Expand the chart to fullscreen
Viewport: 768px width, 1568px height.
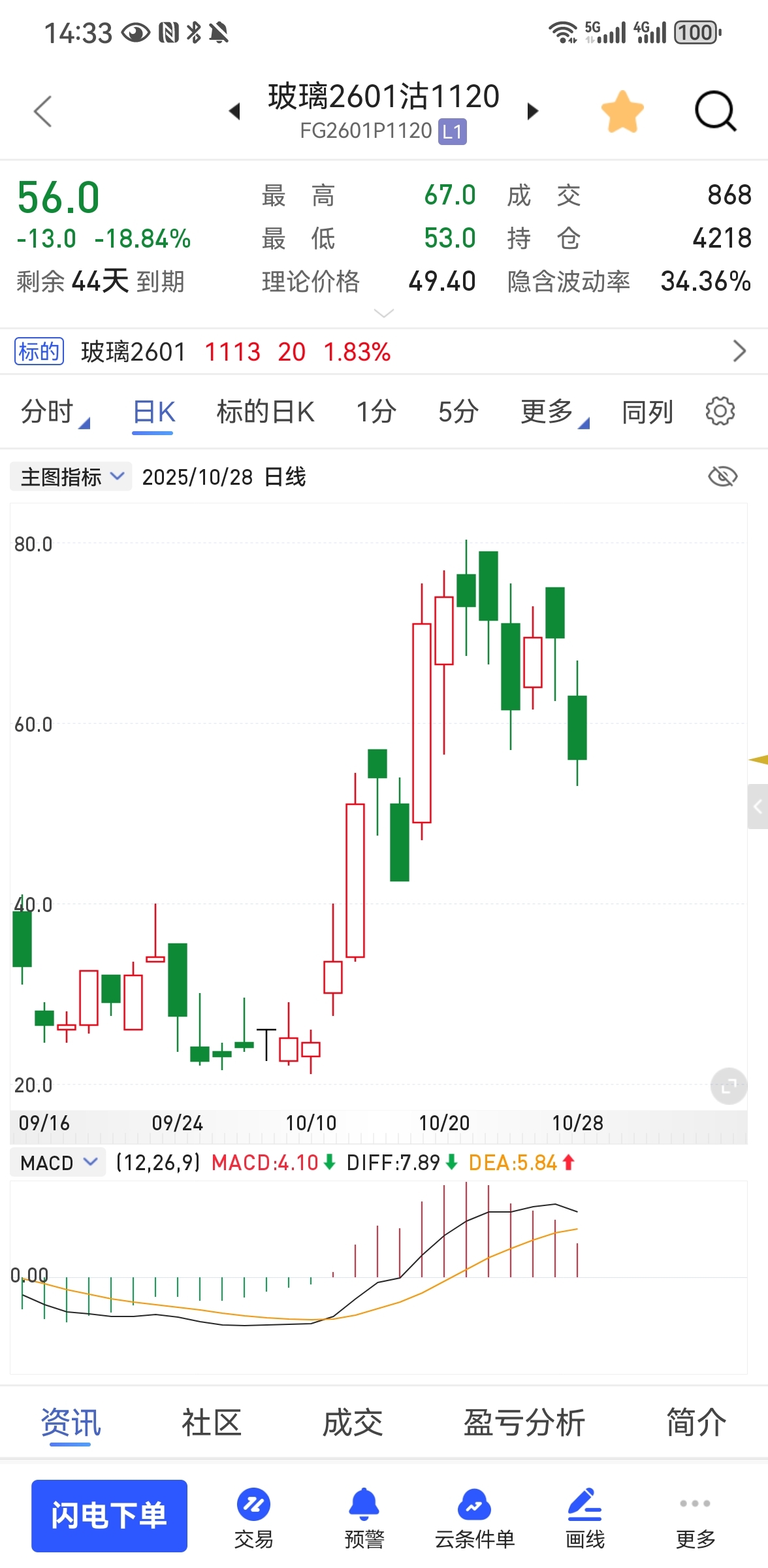[x=728, y=1086]
